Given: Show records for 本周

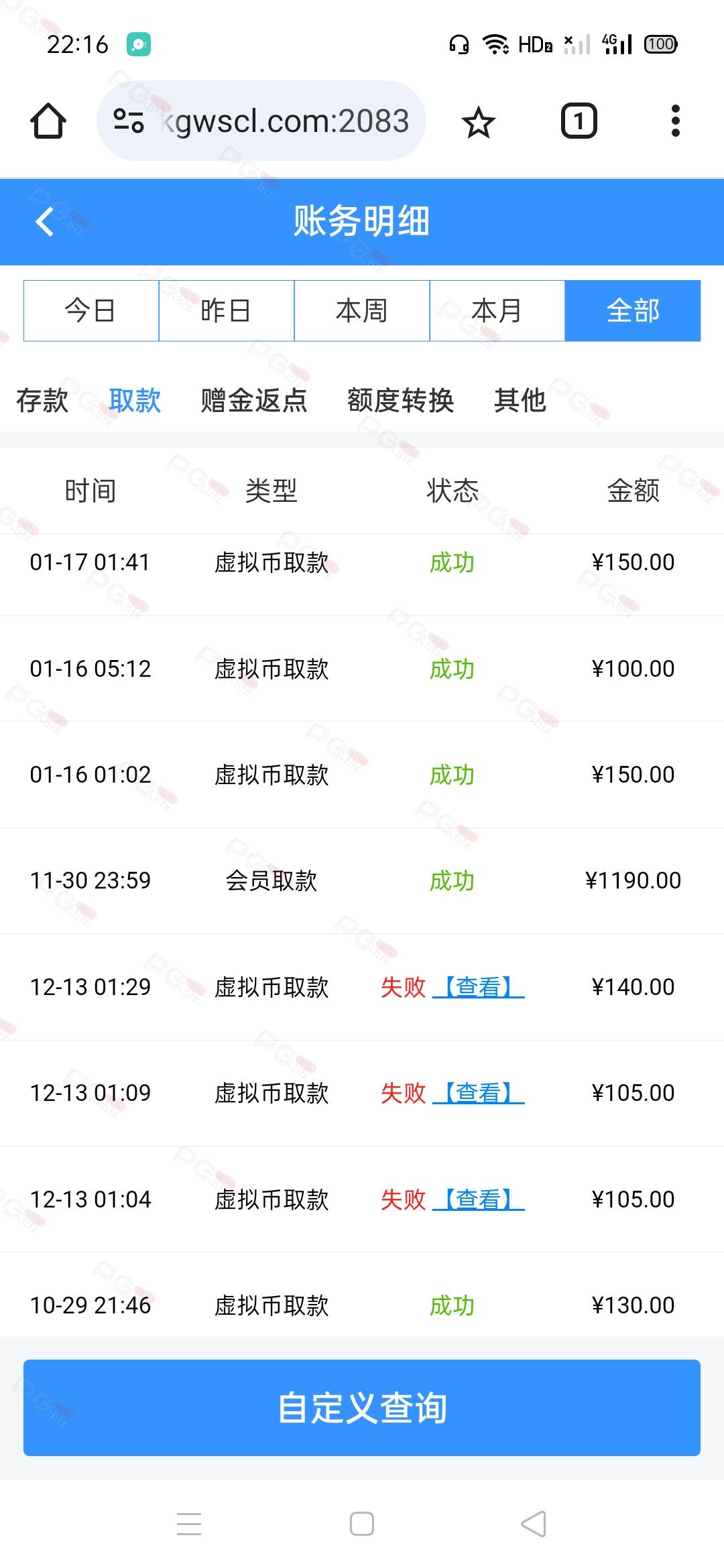Looking at the screenshot, I should click(362, 311).
